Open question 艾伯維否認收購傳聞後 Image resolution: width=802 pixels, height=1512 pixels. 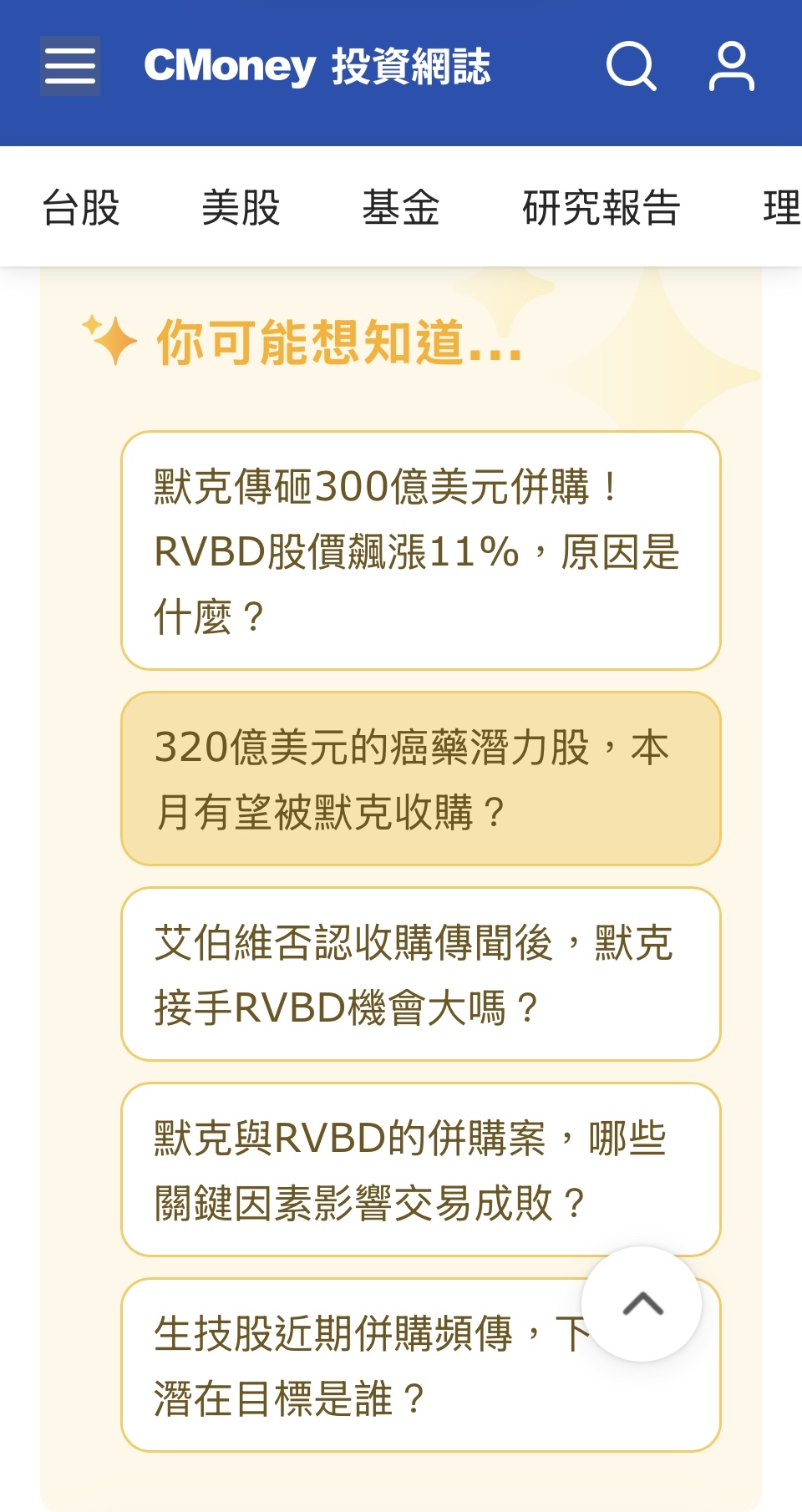[x=420, y=974]
